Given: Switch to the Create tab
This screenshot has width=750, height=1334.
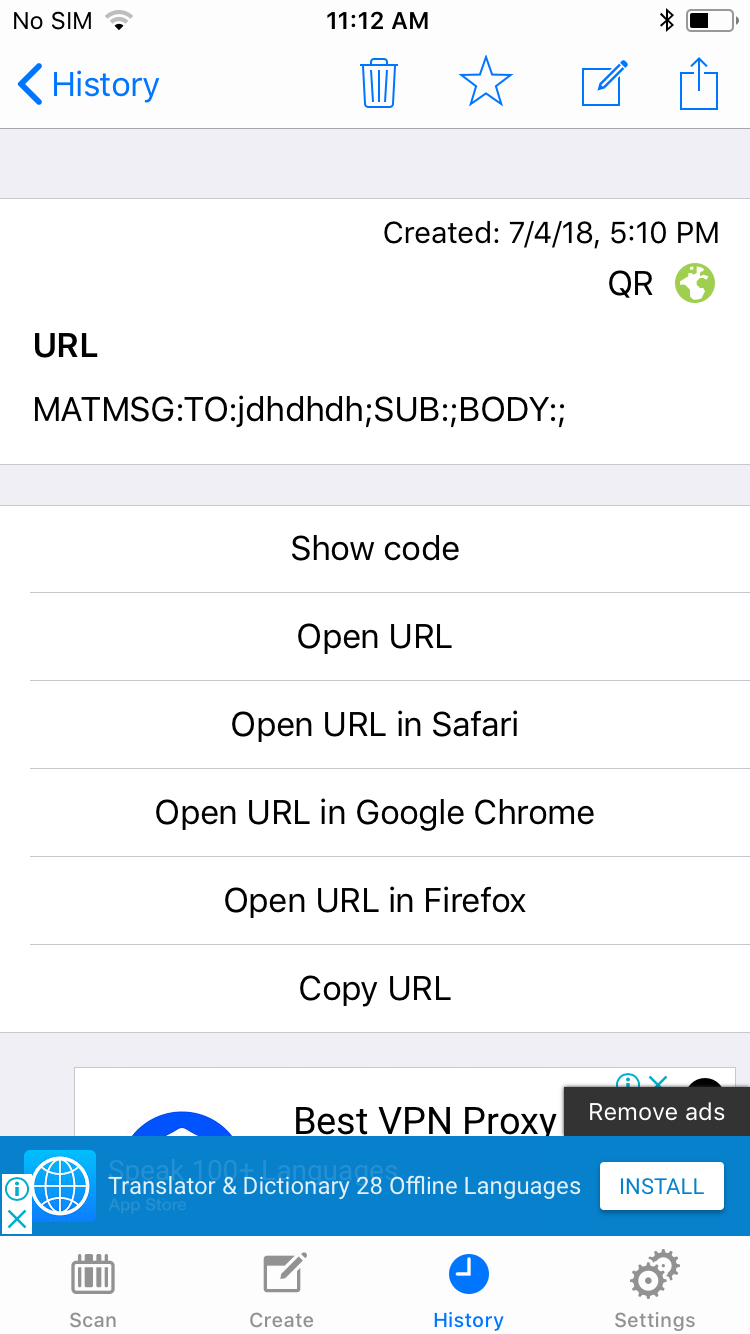Looking at the screenshot, I should tap(282, 1290).
